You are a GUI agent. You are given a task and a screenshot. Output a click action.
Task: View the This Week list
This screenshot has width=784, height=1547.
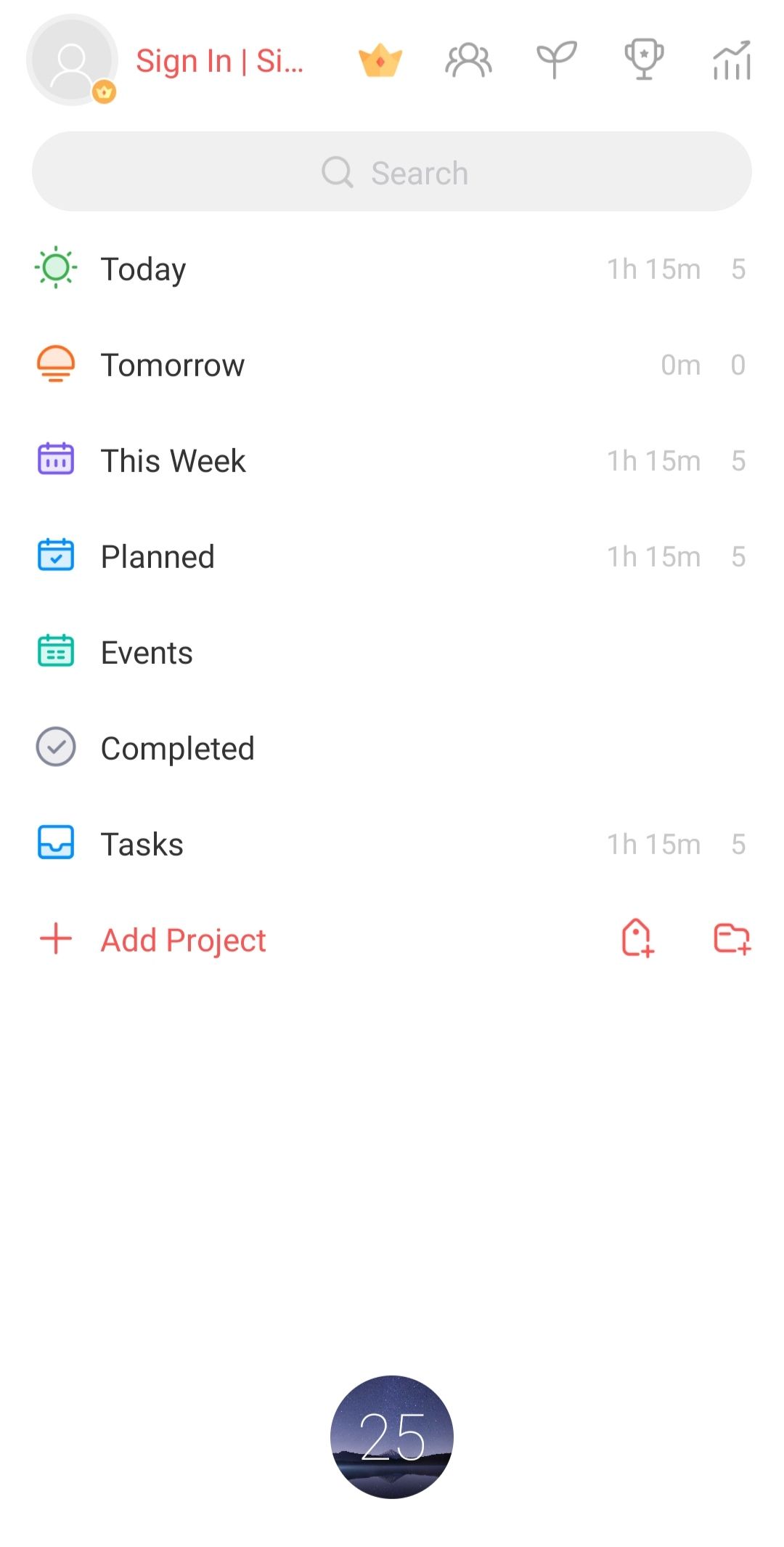click(173, 460)
